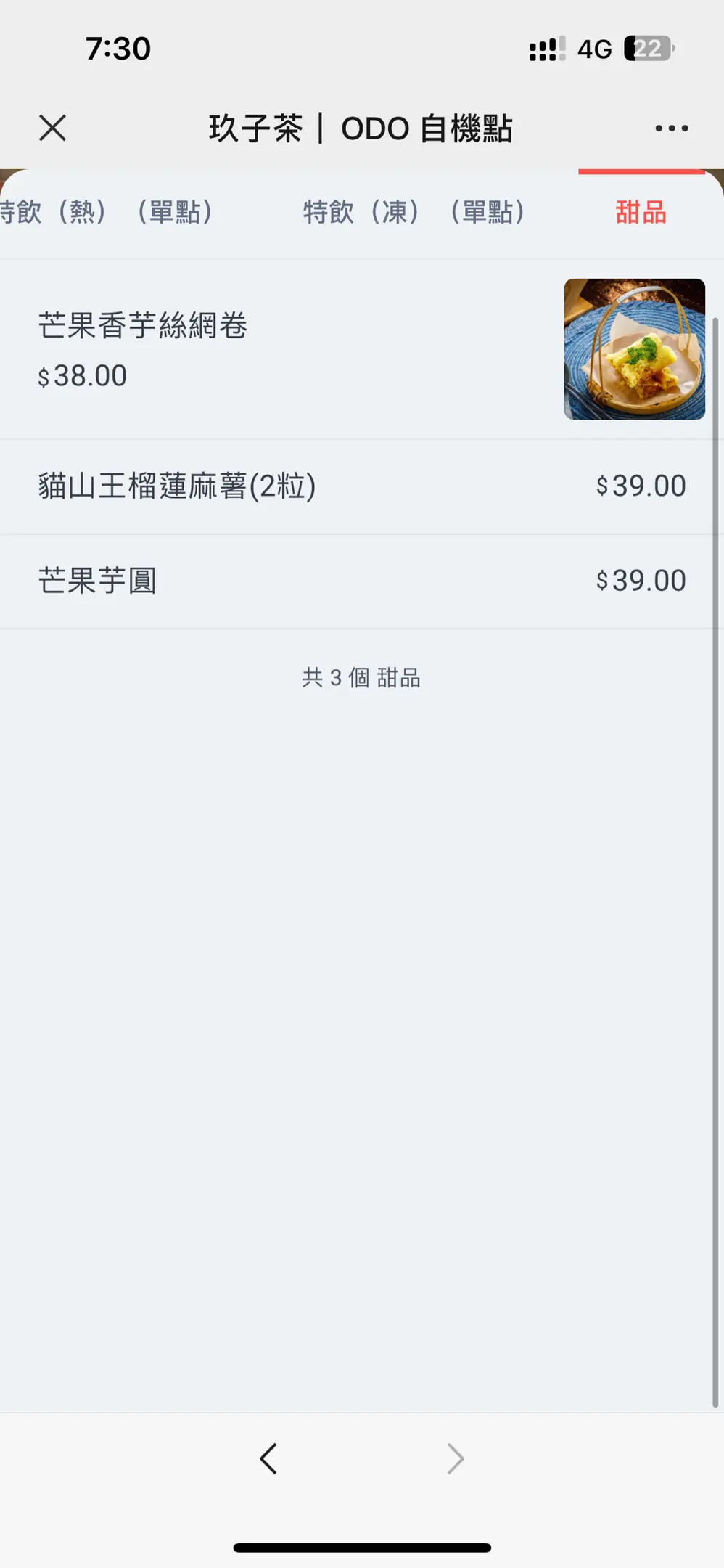Open the three-dot overflow menu
This screenshot has width=724, height=1568.
(x=671, y=128)
